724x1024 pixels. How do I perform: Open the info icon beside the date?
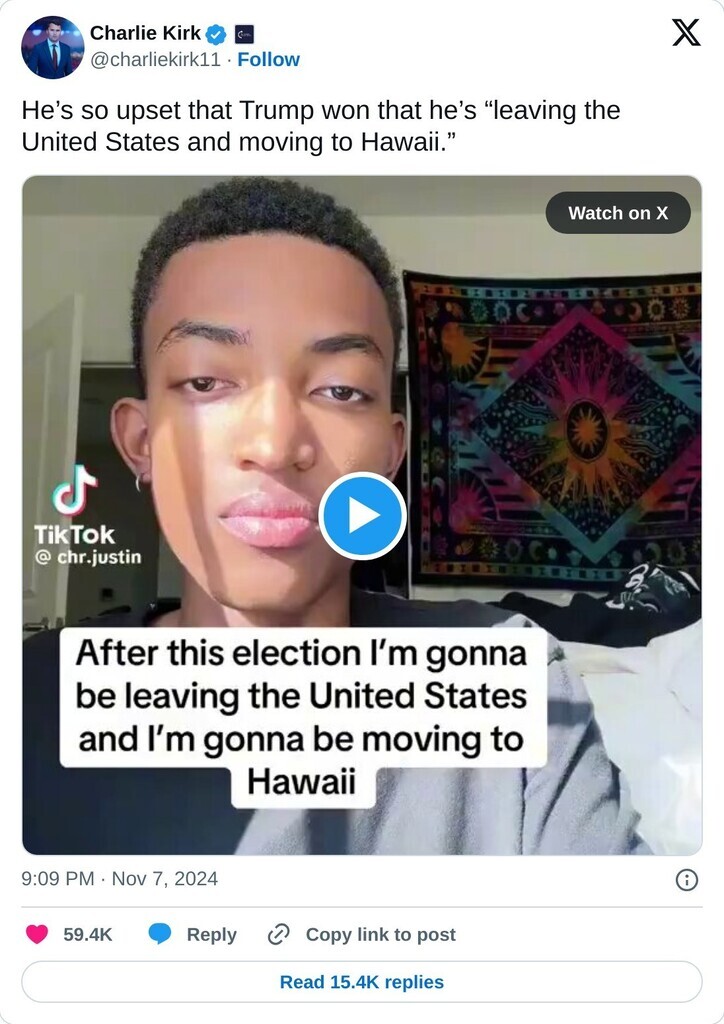pos(687,880)
